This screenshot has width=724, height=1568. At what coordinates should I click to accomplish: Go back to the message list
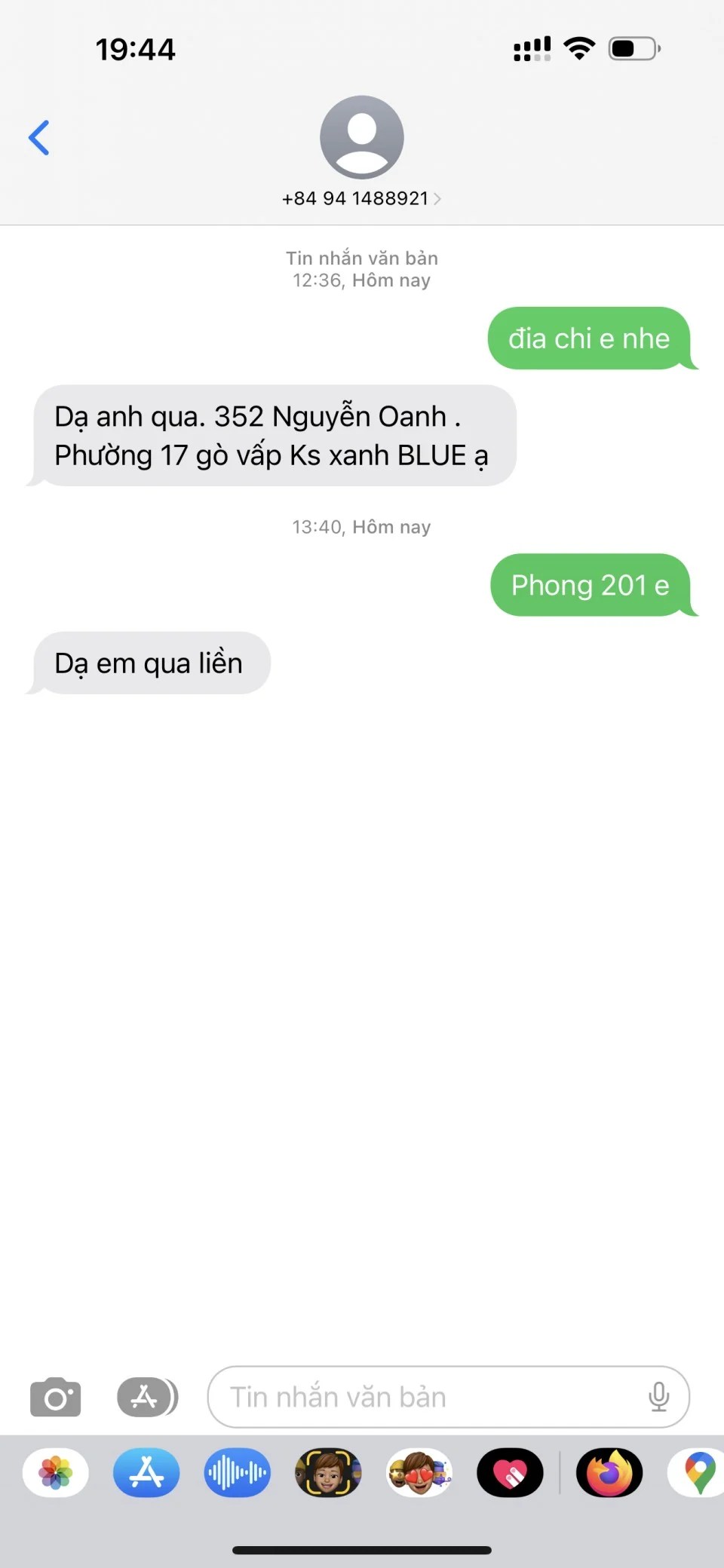point(39,138)
